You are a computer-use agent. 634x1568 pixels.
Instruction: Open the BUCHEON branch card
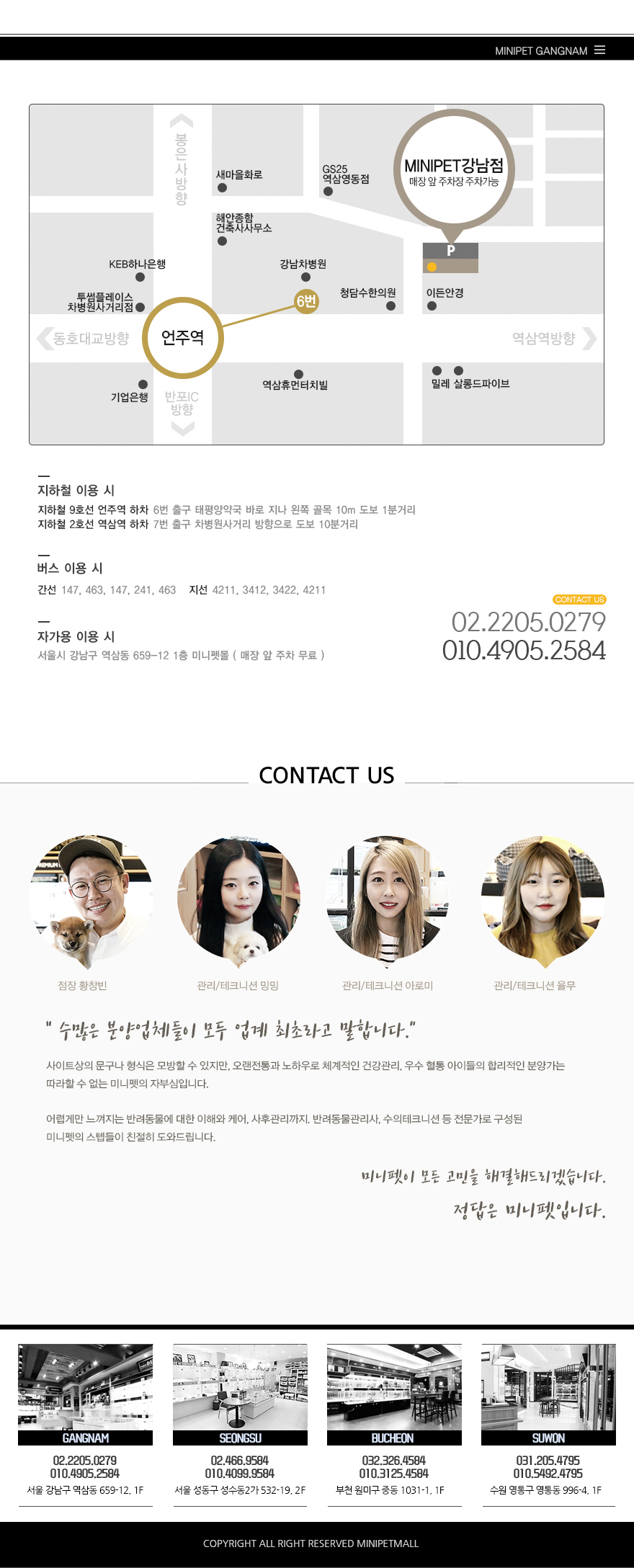click(394, 1394)
